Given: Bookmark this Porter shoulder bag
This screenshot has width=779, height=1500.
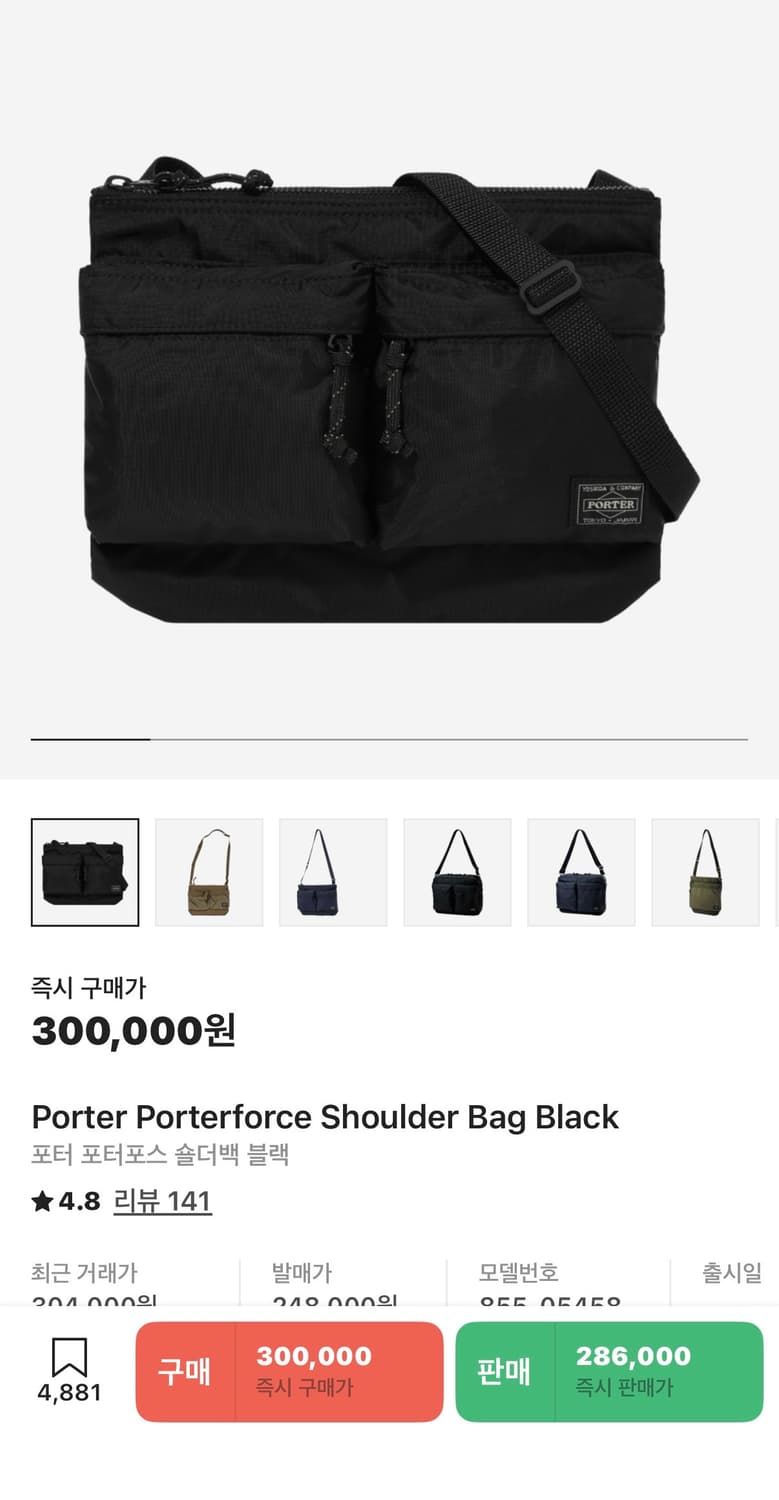Looking at the screenshot, I should (69, 1369).
